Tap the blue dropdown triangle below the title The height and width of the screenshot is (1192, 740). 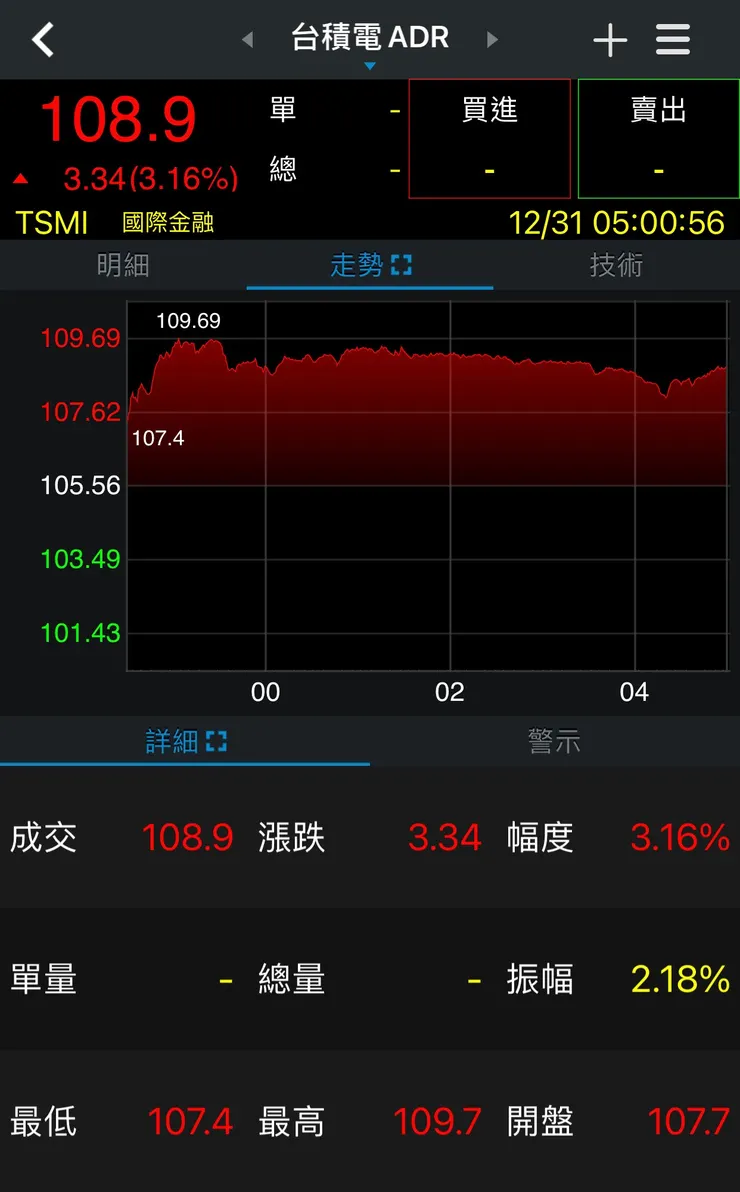(369, 66)
